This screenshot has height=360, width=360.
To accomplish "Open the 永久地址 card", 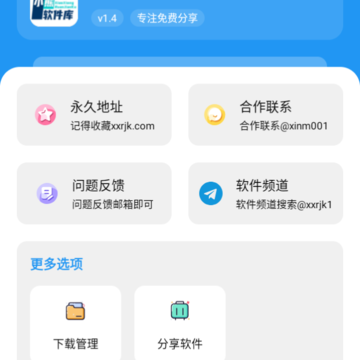I will pos(94,115).
